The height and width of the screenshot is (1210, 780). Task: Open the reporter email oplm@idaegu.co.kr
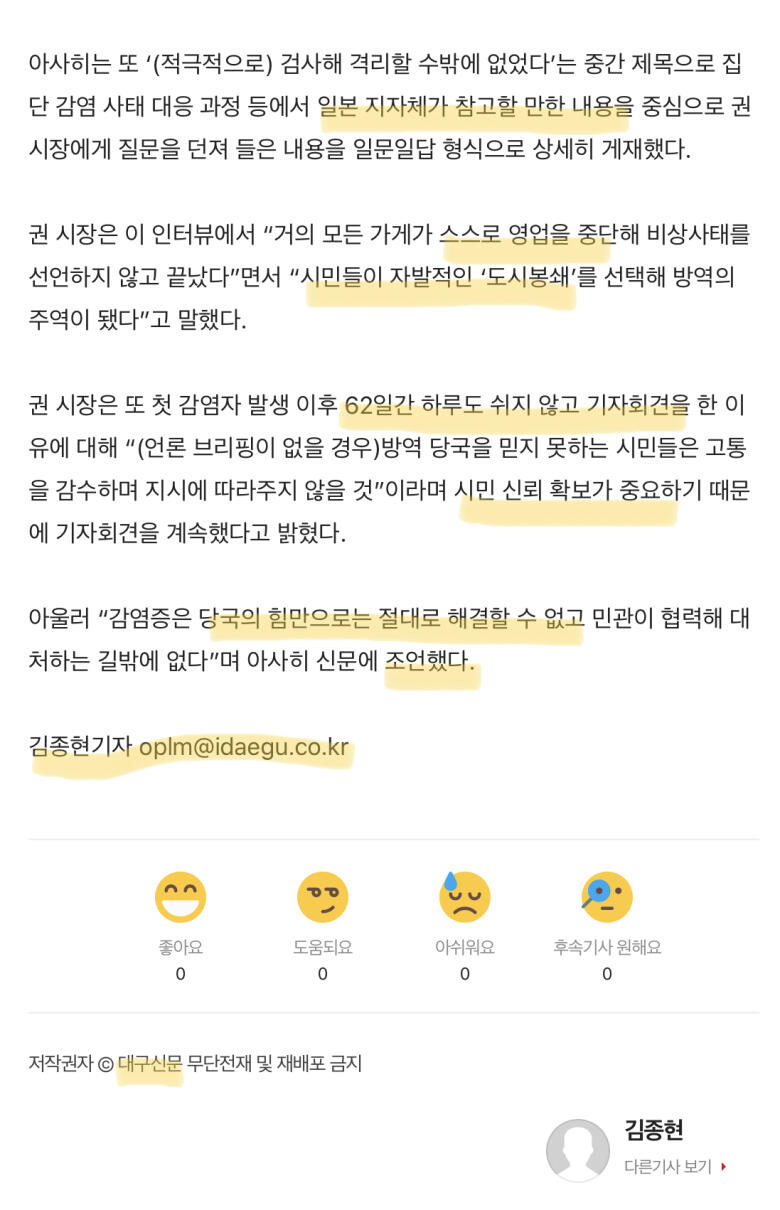(243, 746)
